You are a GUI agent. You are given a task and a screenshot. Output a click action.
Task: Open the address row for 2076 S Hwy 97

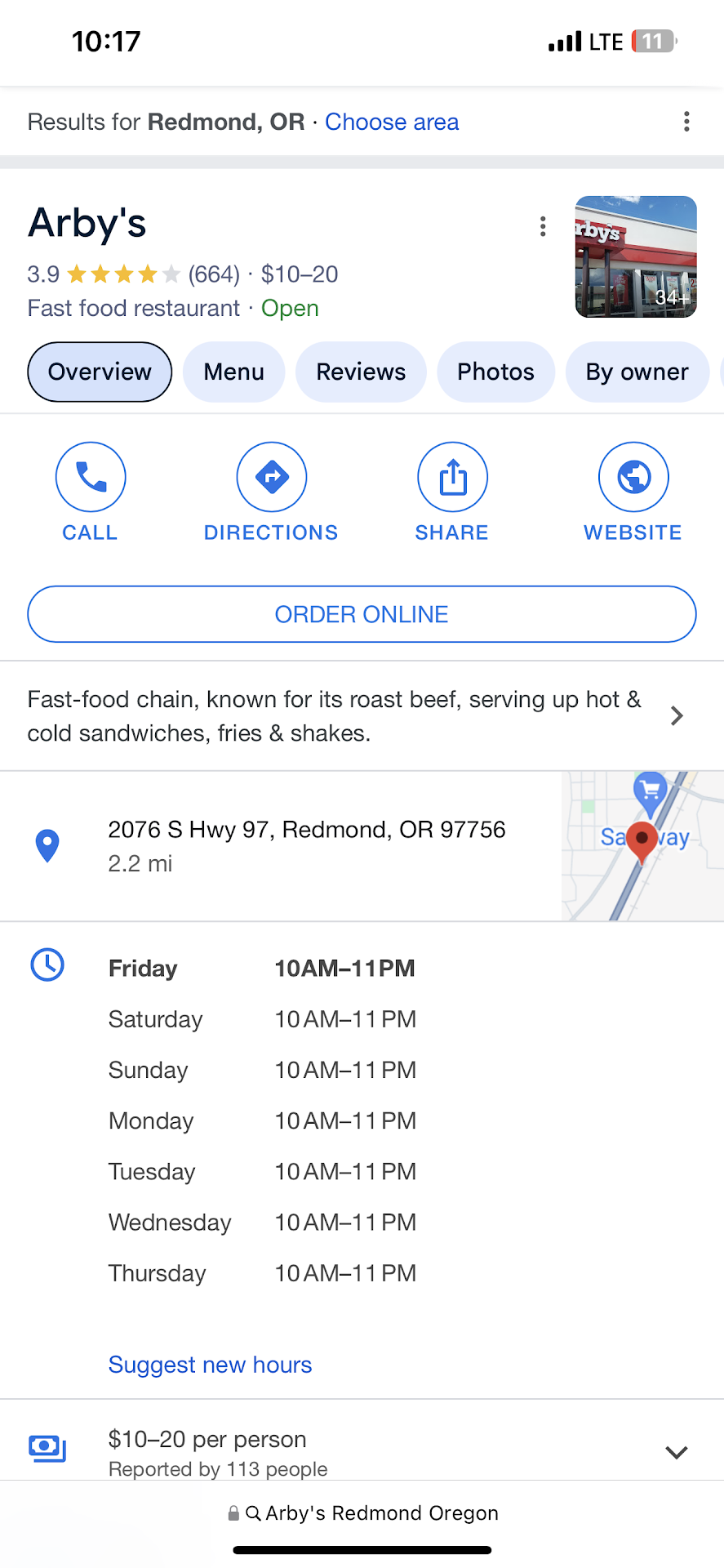click(306, 845)
